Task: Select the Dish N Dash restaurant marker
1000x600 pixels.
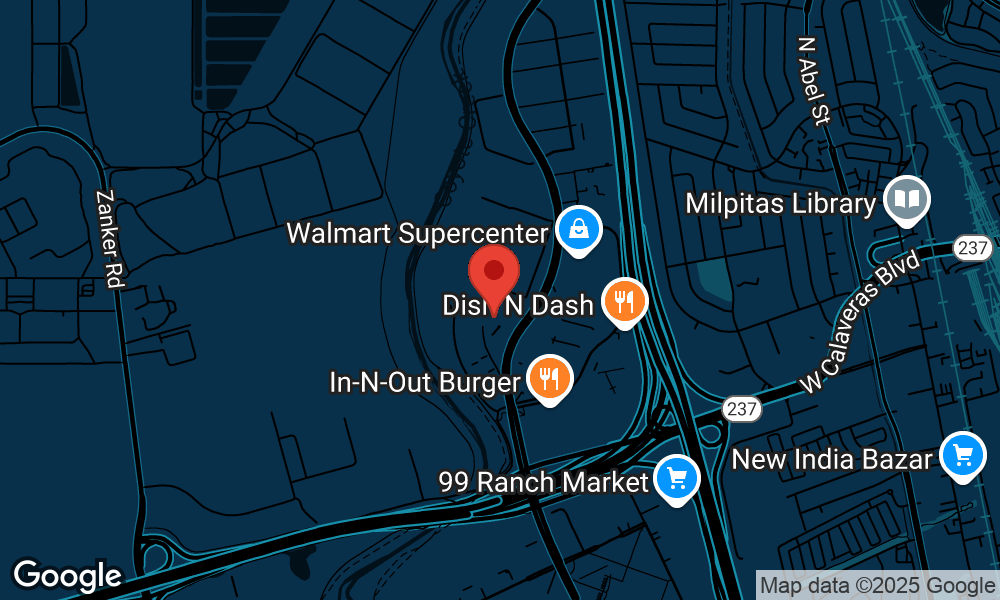Action: tap(625, 300)
